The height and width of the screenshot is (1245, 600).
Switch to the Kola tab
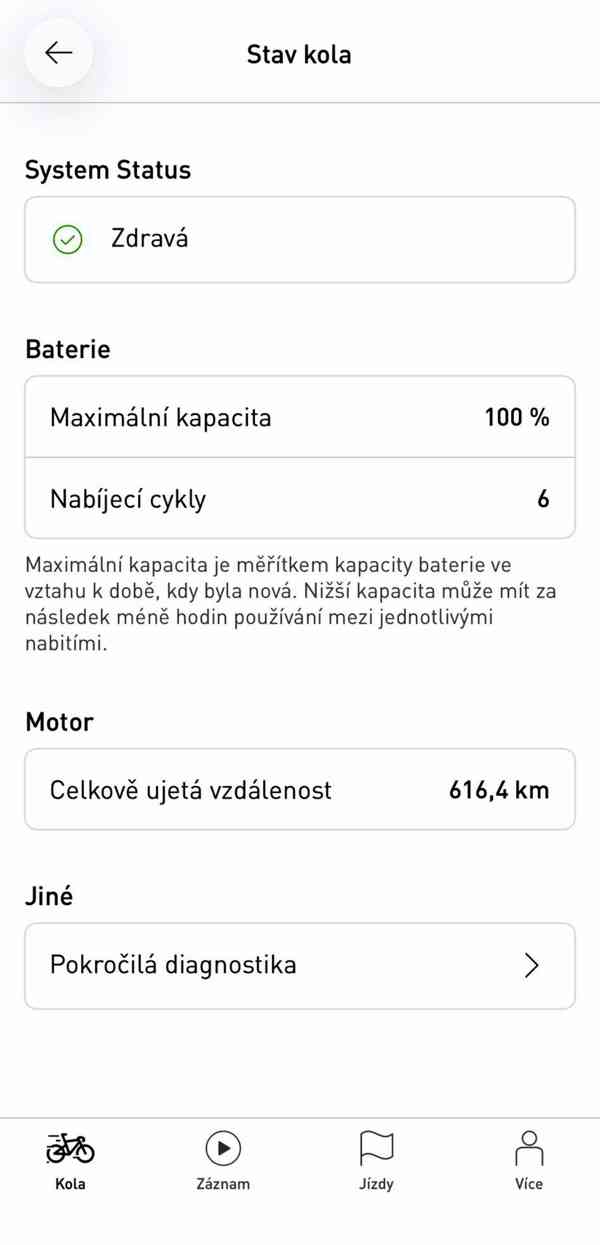pos(70,1160)
